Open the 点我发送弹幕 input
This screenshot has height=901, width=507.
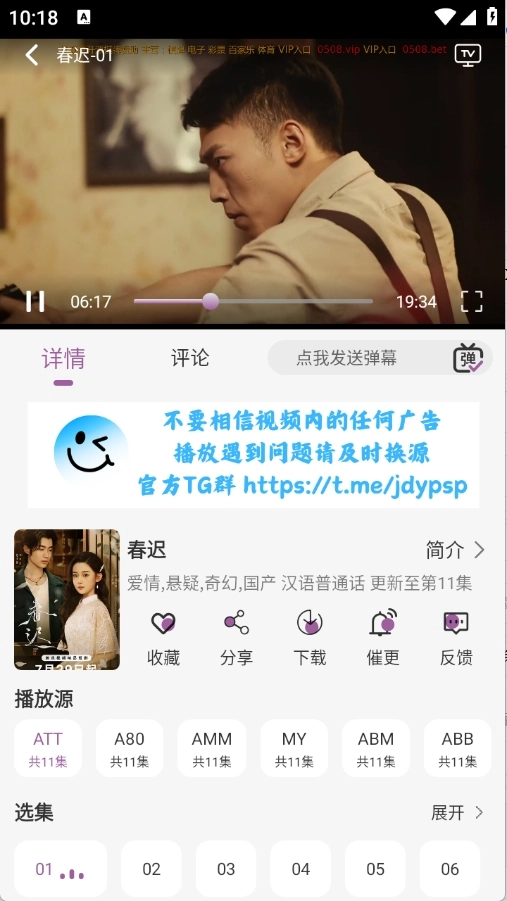tap(356, 358)
